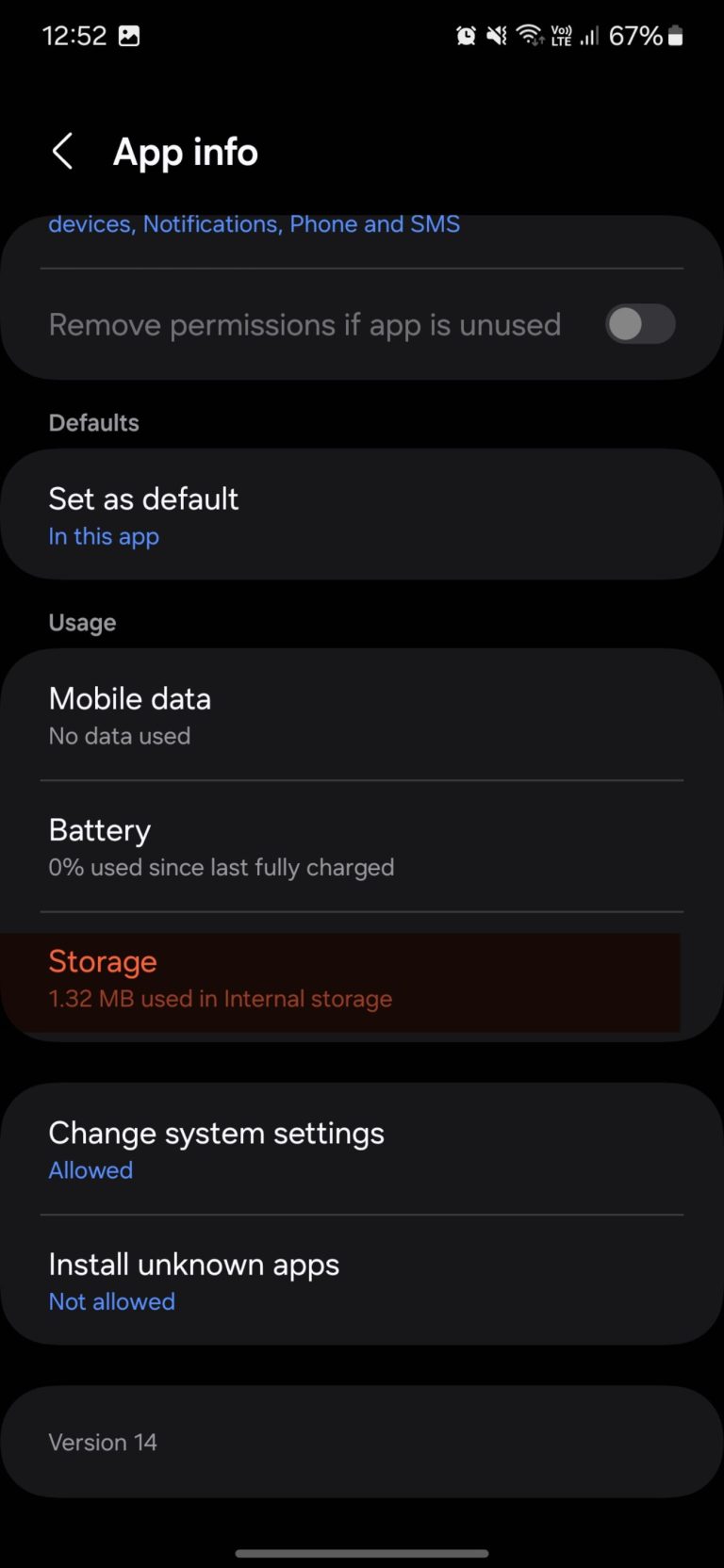Tap the Wi-Fi signal icon
This screenshot has height=1568, width=724.
[x=531, y=35]
